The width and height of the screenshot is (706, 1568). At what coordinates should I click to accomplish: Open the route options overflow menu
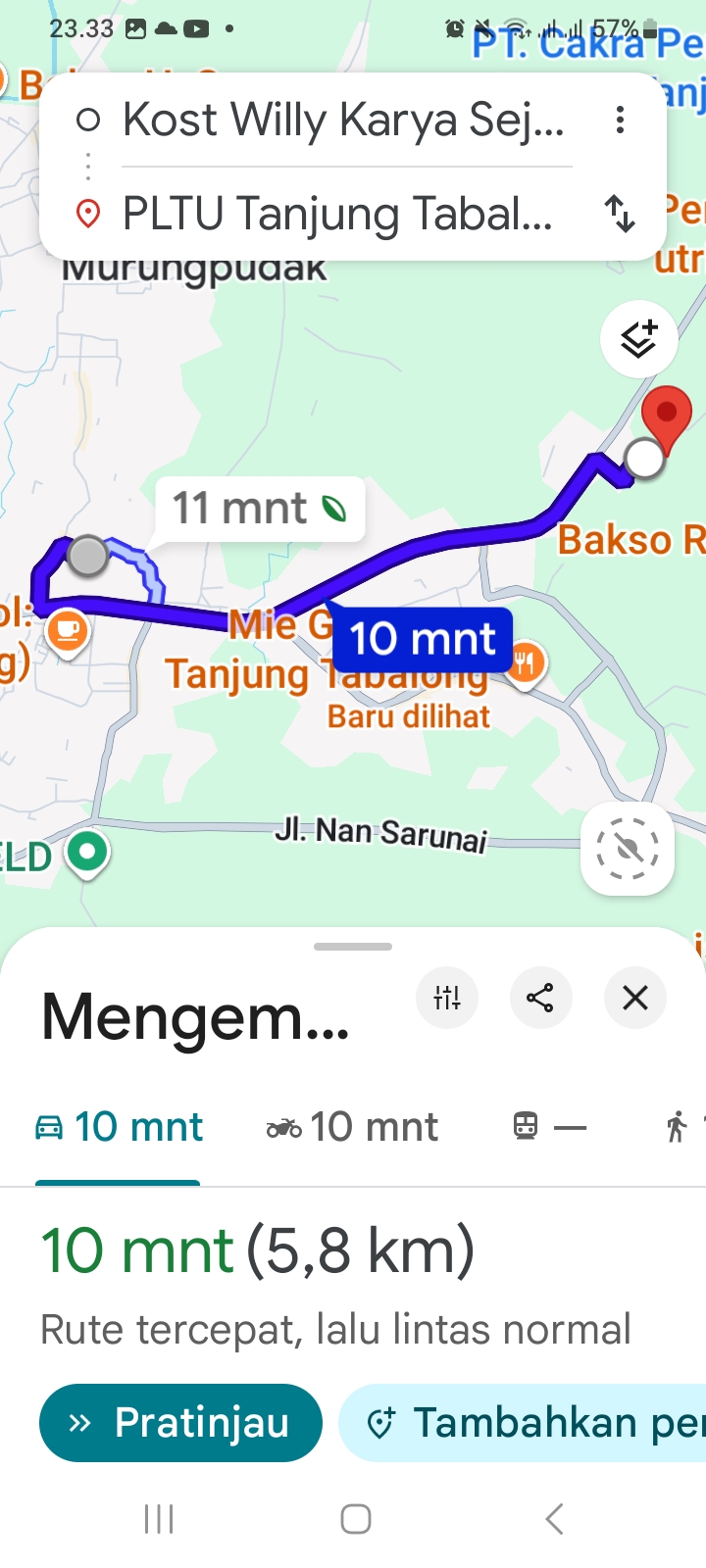pos(620,120)
